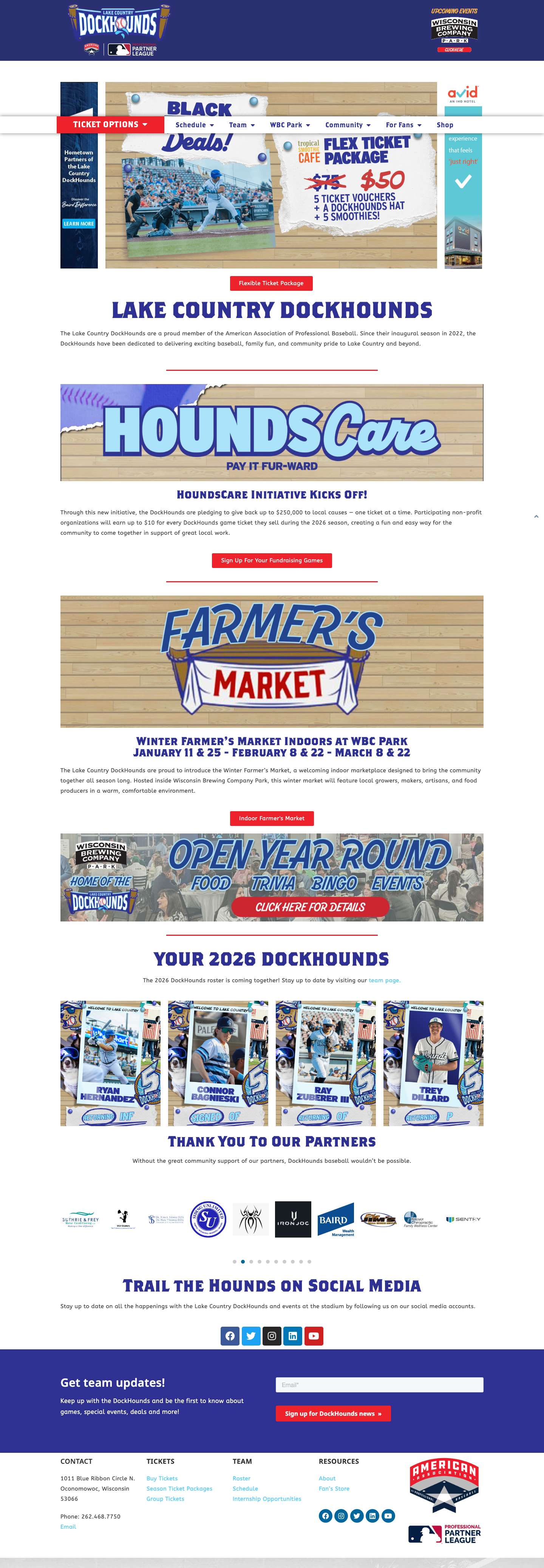
Task: Open the Roster link in footer
Action: click(241, 1478)
